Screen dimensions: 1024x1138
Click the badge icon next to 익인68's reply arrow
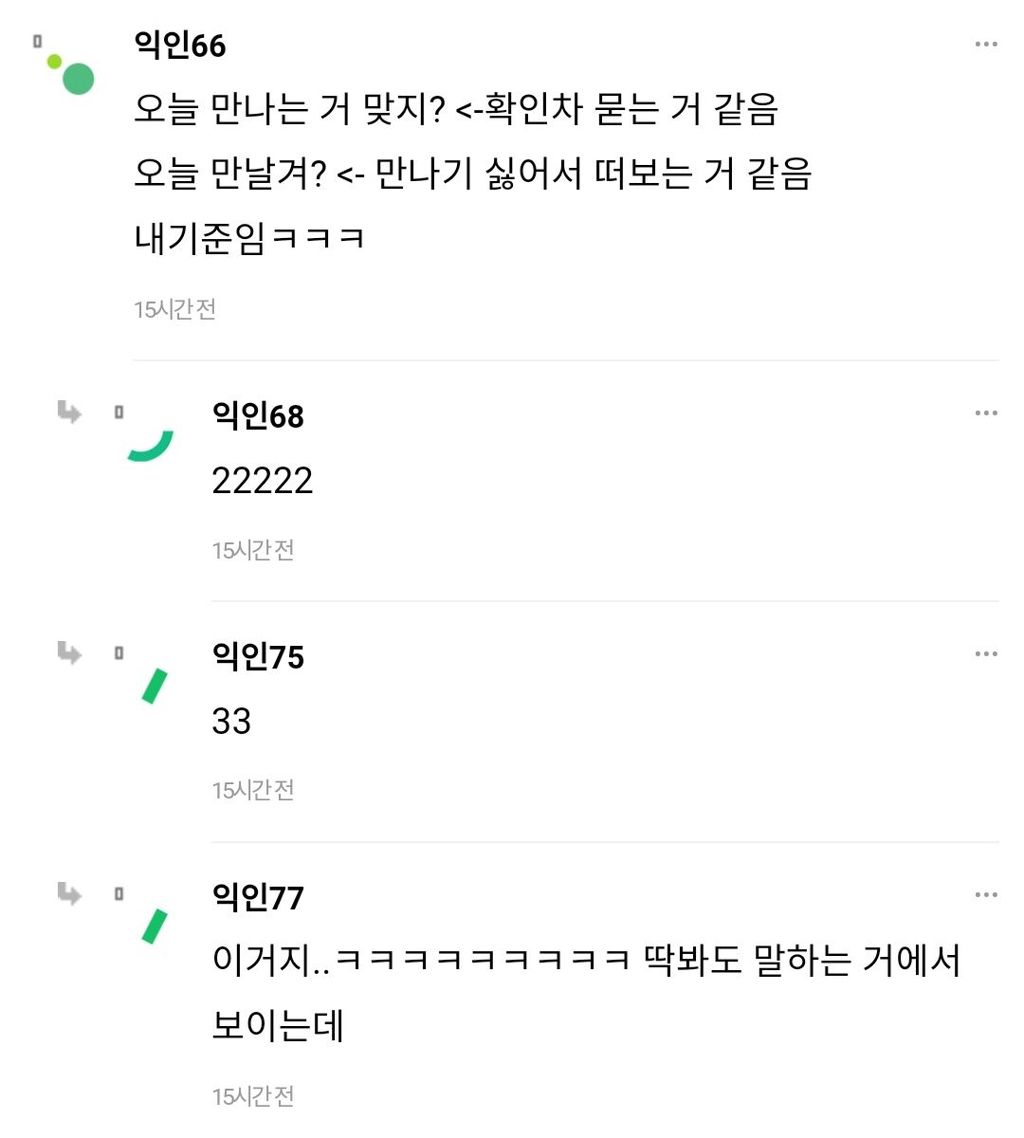click(119, 412)
